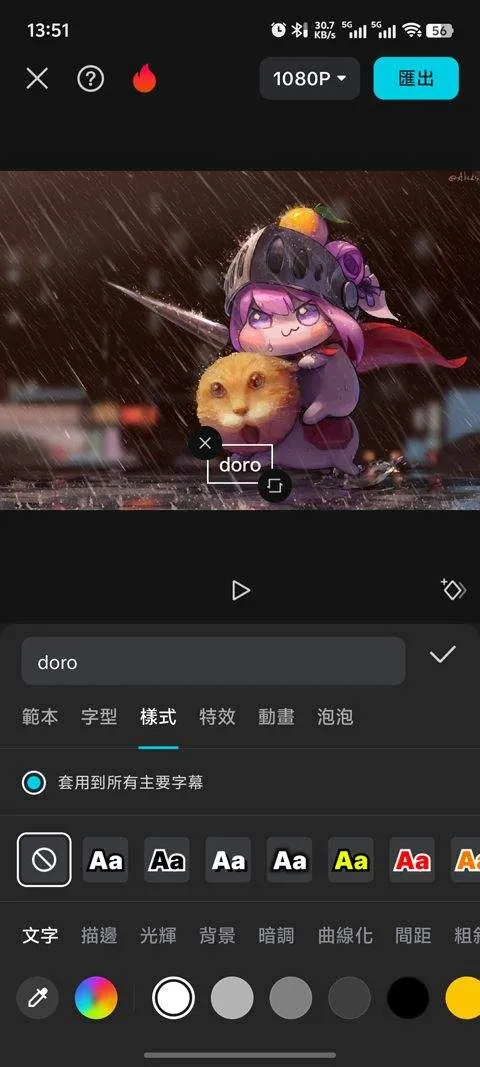Switch to the 泡泡 tab

click(x=335, y=717)
